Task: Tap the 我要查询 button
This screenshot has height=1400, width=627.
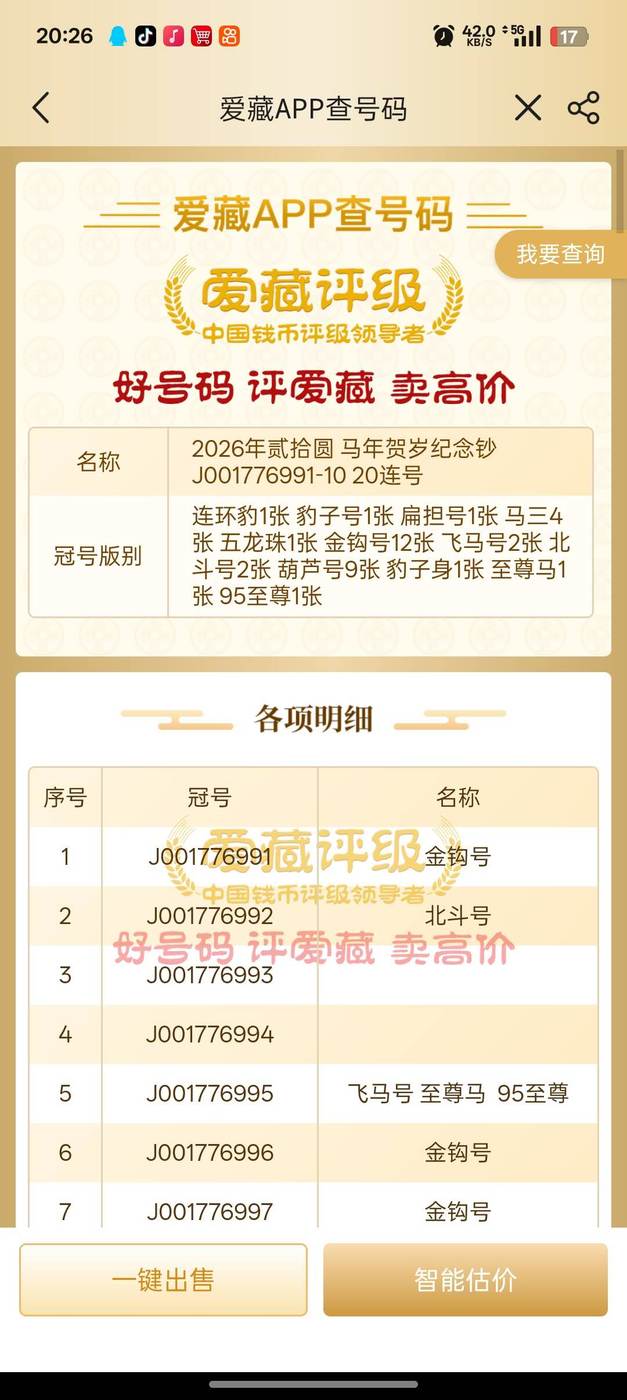Action: (559, 254)
